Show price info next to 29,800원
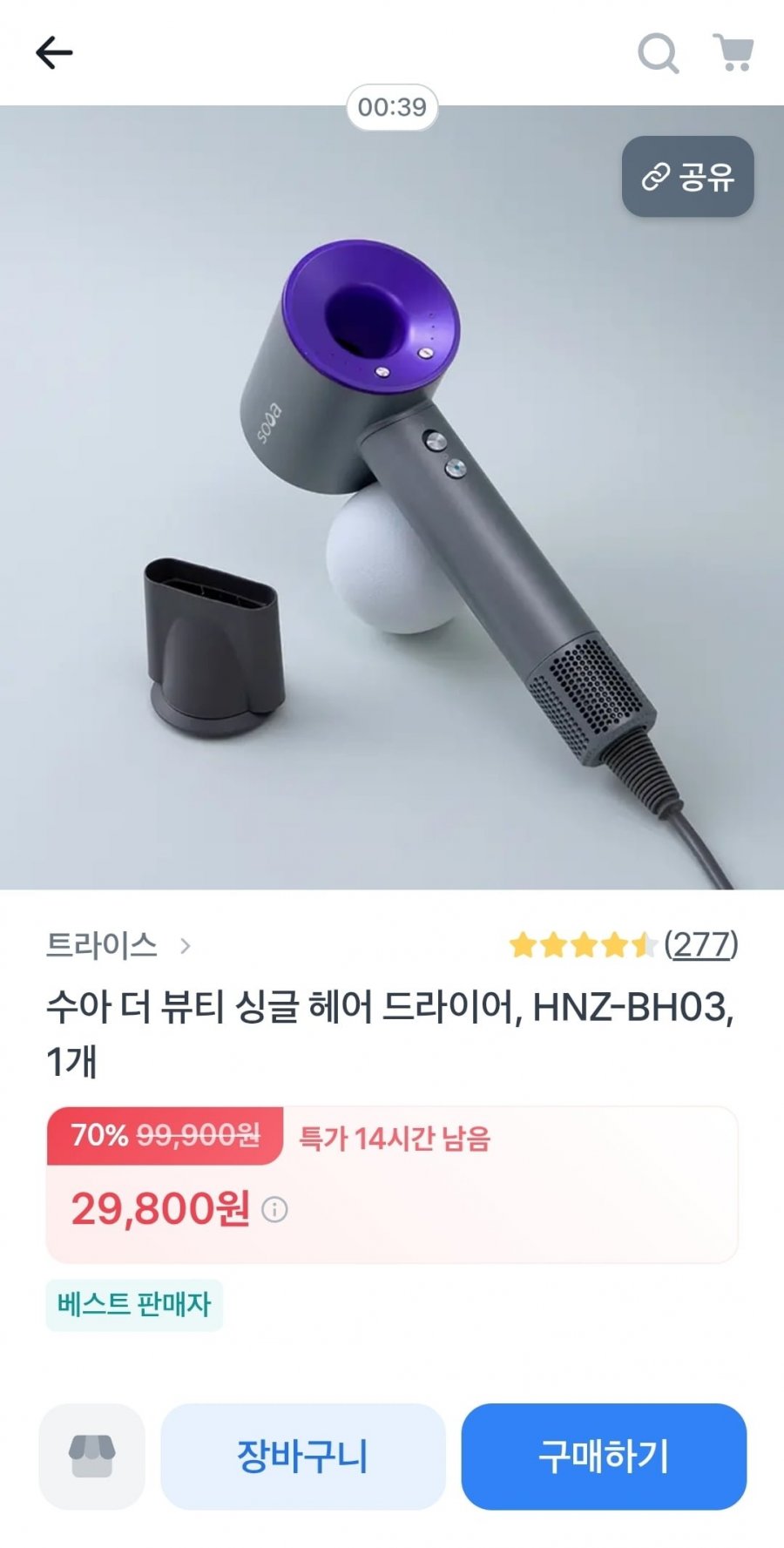Image resolution: width=784 pixels, height=1548 pixels. (x=274, y=1210)
